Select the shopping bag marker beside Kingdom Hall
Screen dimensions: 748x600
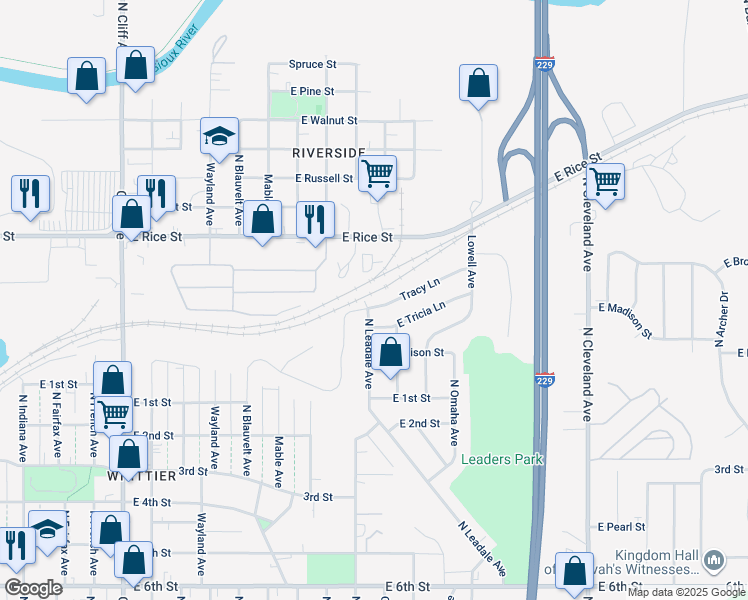[574, 572]
